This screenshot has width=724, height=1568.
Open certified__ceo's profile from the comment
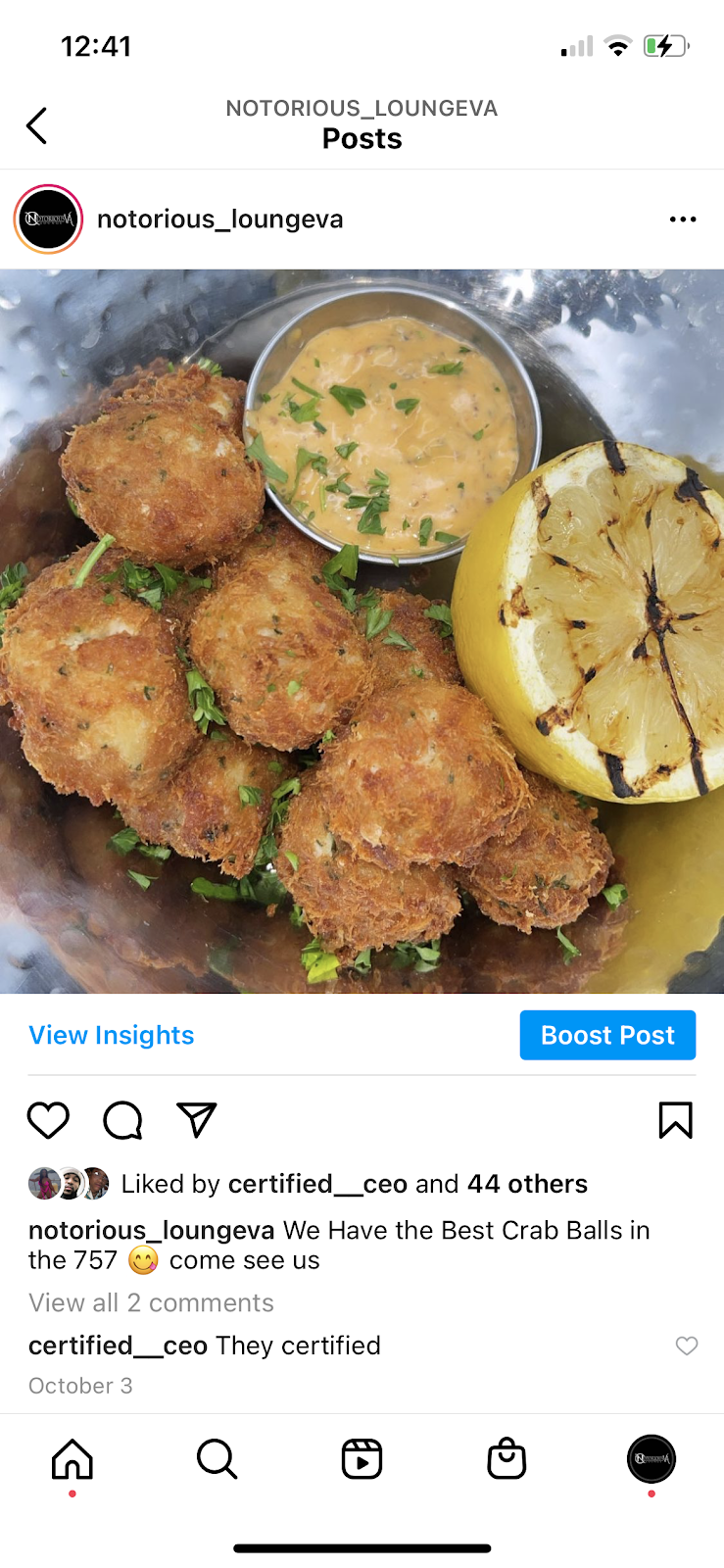coord(118,1347)
